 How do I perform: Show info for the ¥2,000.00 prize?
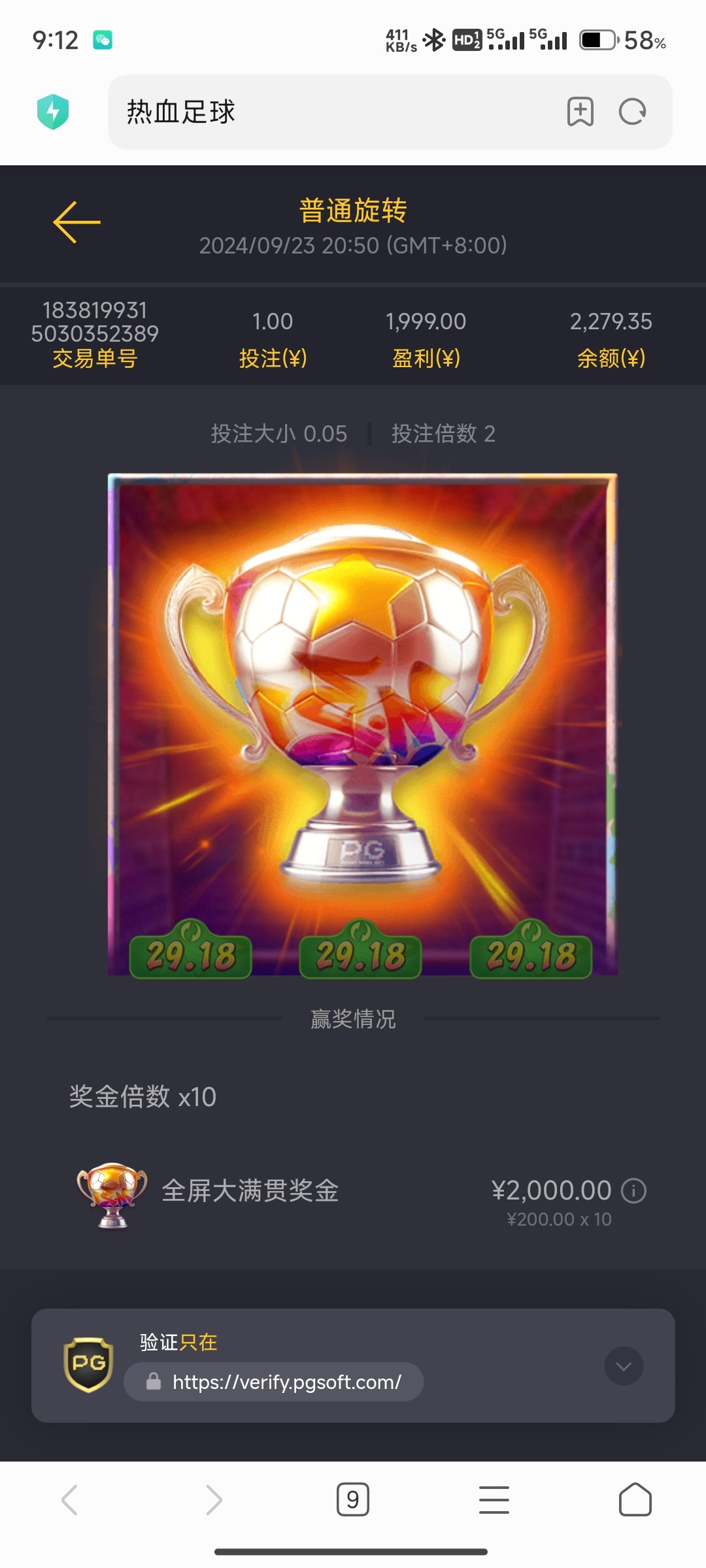pos(633,1190)
